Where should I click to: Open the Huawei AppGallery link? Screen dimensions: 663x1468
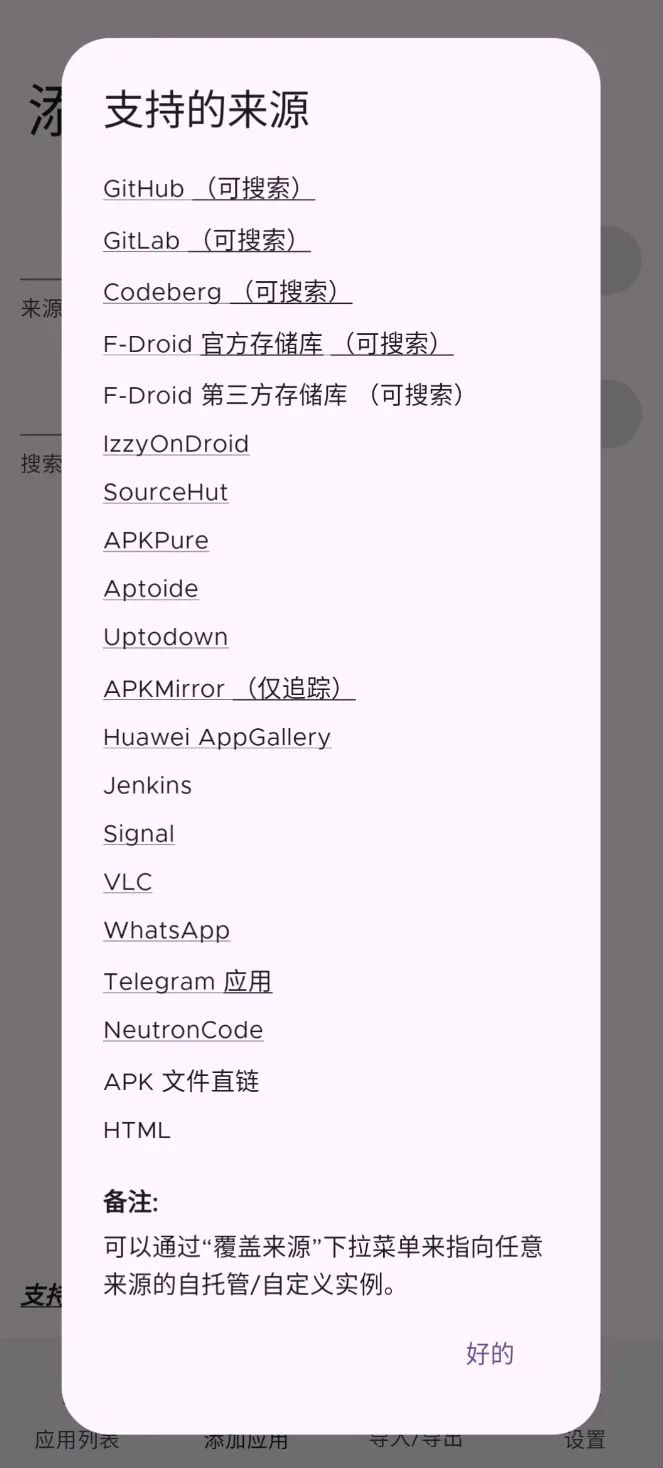[x=217, y=737]
